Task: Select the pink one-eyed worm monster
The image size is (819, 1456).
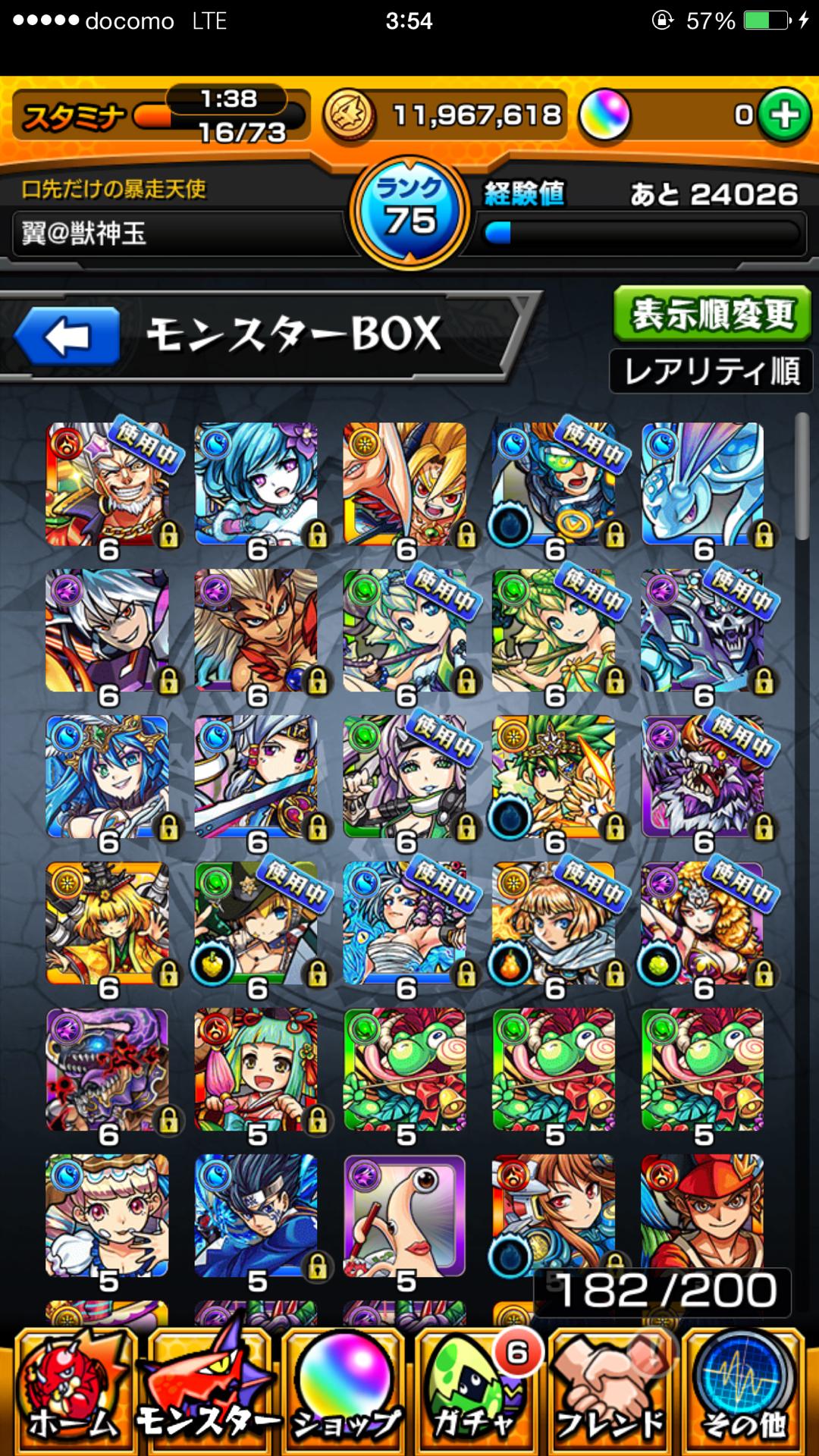Action: coord(405,1216)
